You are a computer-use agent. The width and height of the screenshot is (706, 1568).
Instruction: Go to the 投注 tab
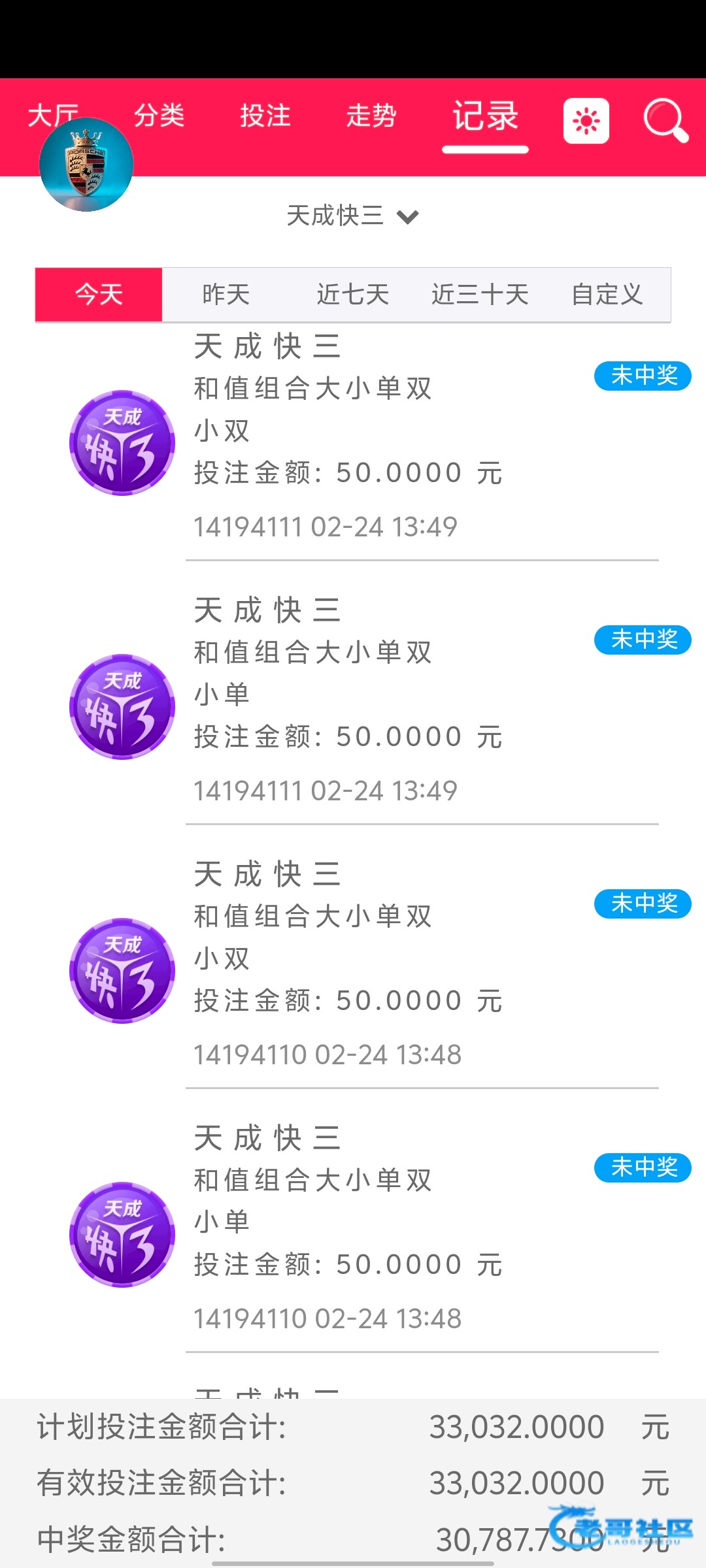(265, 116)
